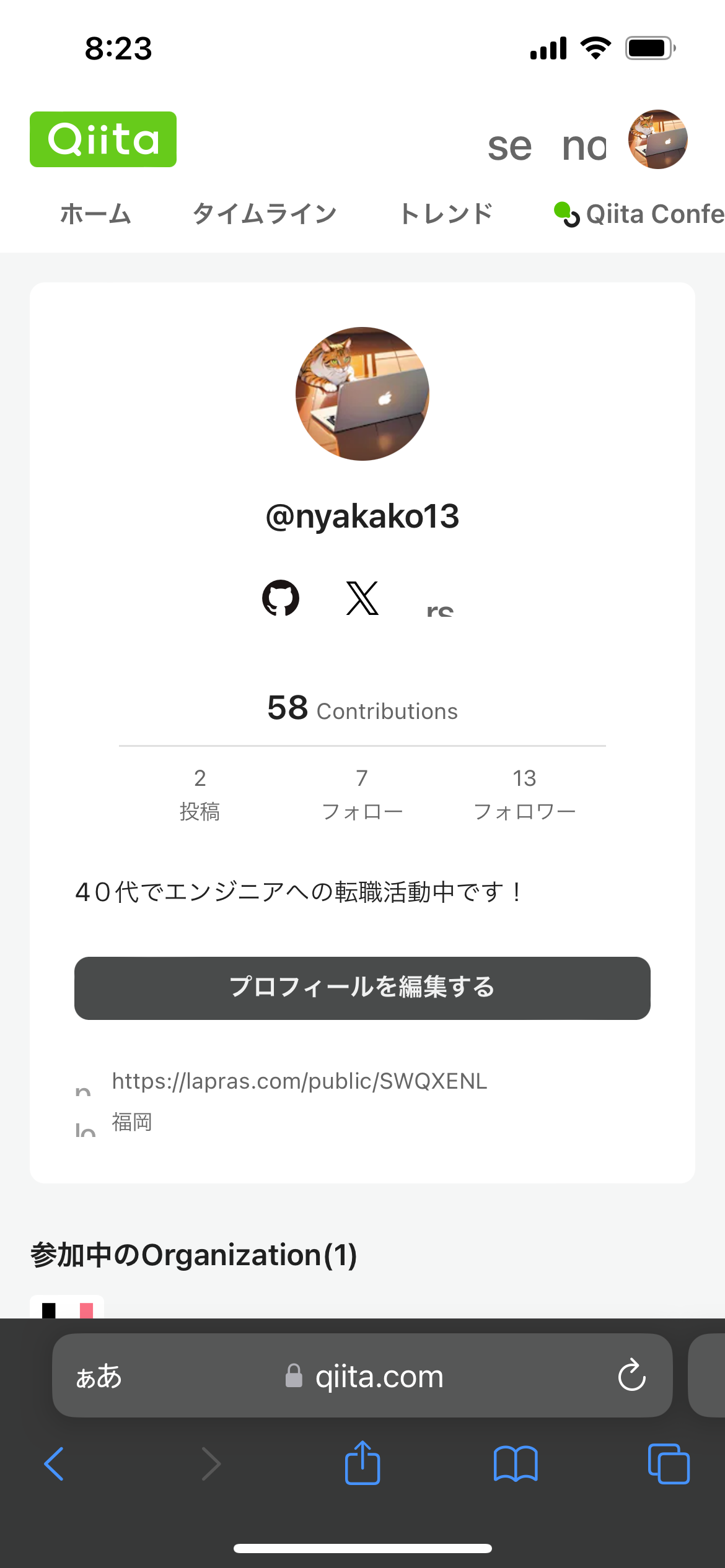Open the lapras.com public profile link
This screenshot has height=1568, width=725.
click(299, 1081)
